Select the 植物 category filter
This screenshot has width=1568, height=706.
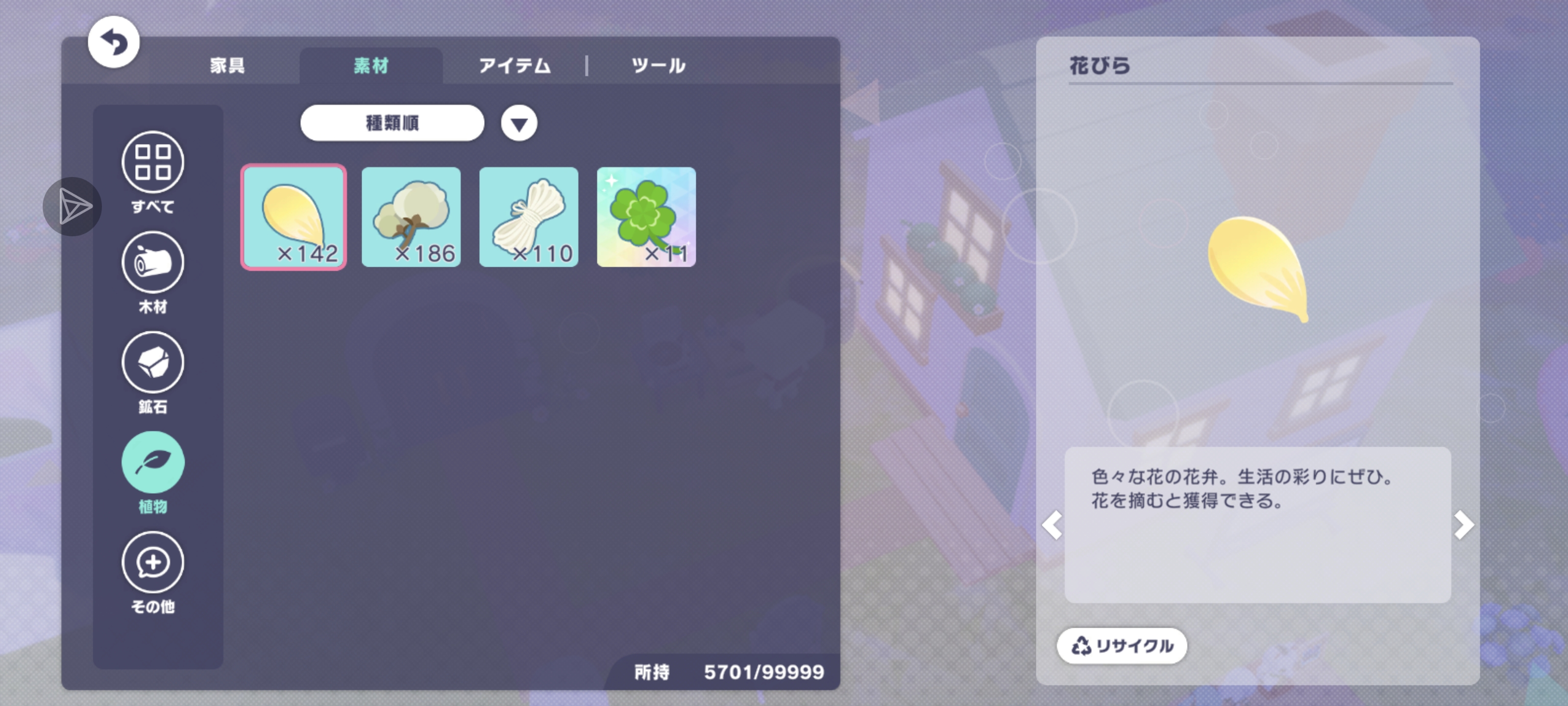pos(153,472)
